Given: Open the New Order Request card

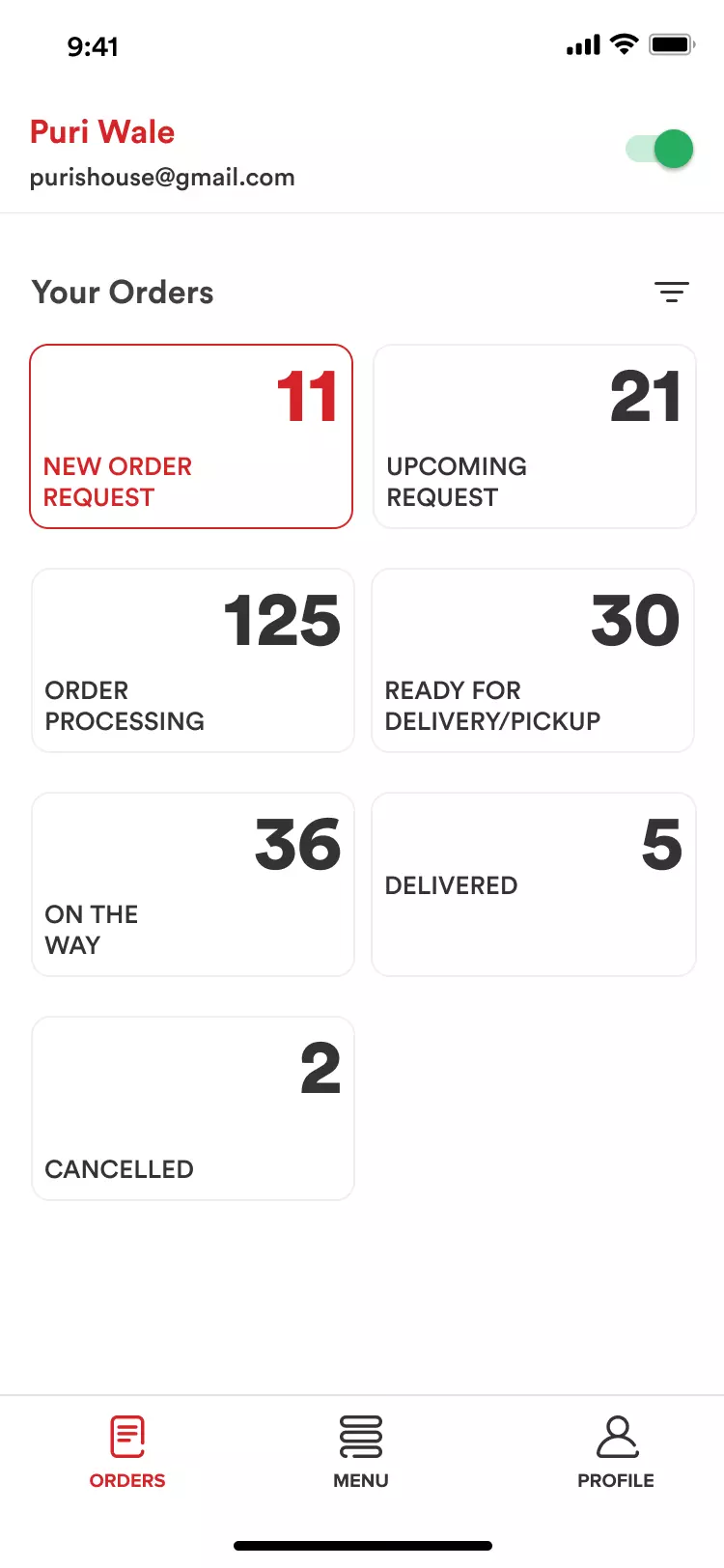Looking at the screenshot, I should point(191,436).
